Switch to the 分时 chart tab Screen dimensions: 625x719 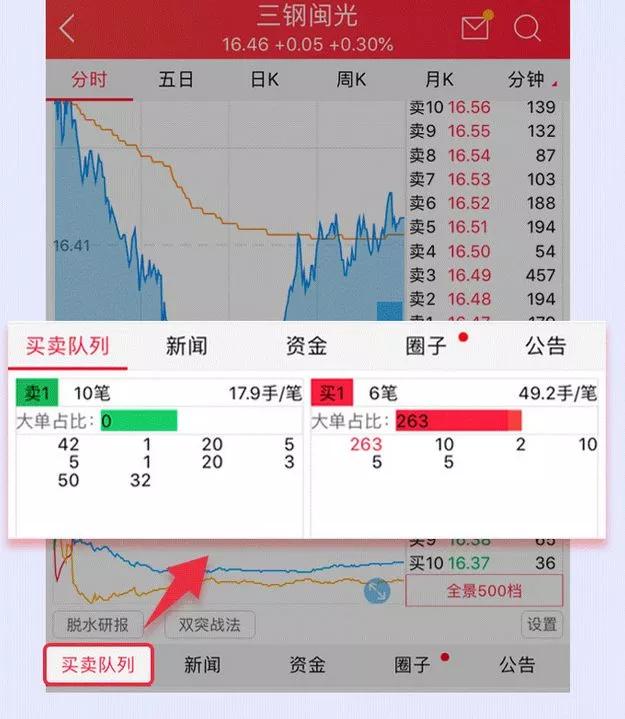coord(89,79)
